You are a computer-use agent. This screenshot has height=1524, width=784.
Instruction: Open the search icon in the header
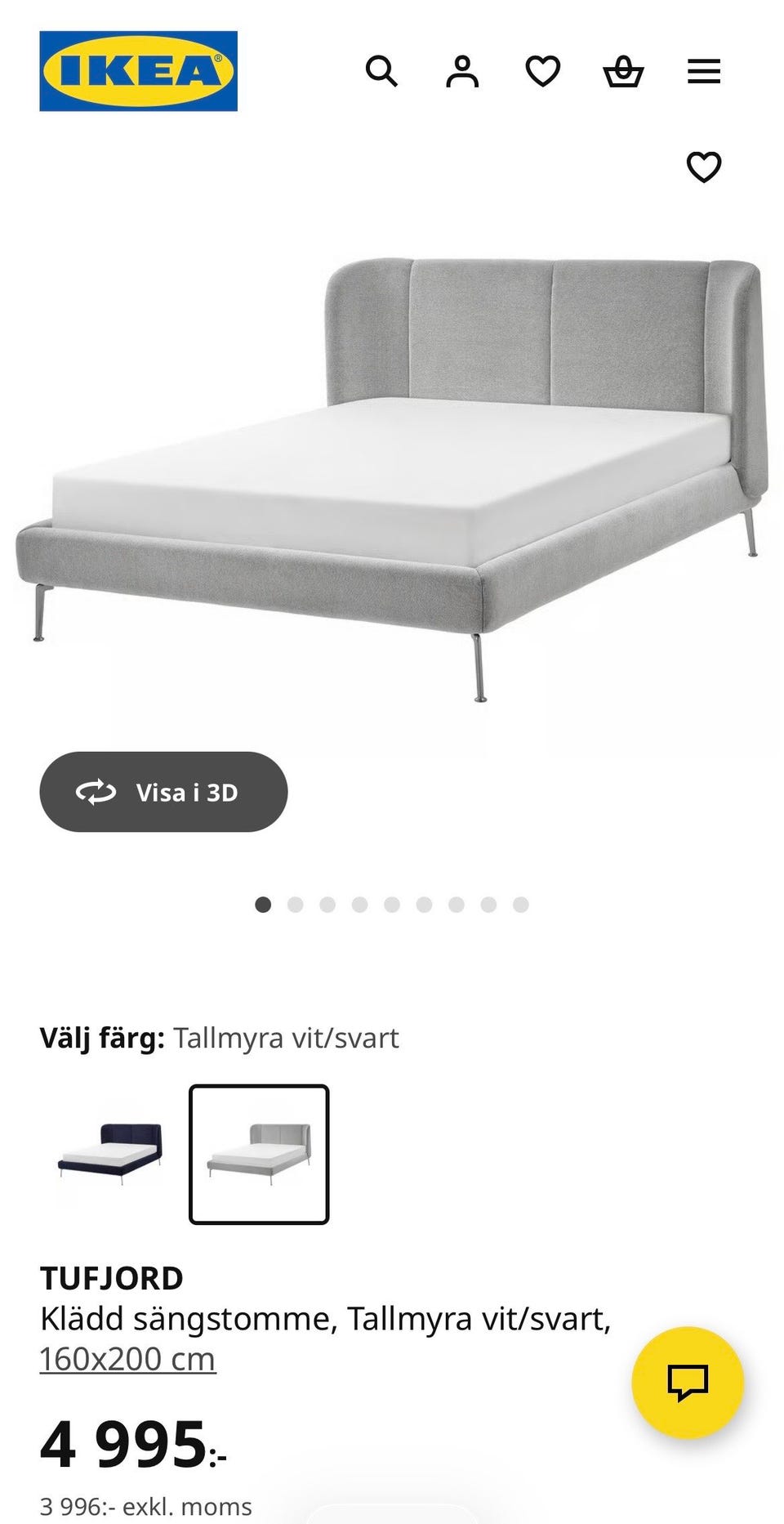[x=381, y=71]
